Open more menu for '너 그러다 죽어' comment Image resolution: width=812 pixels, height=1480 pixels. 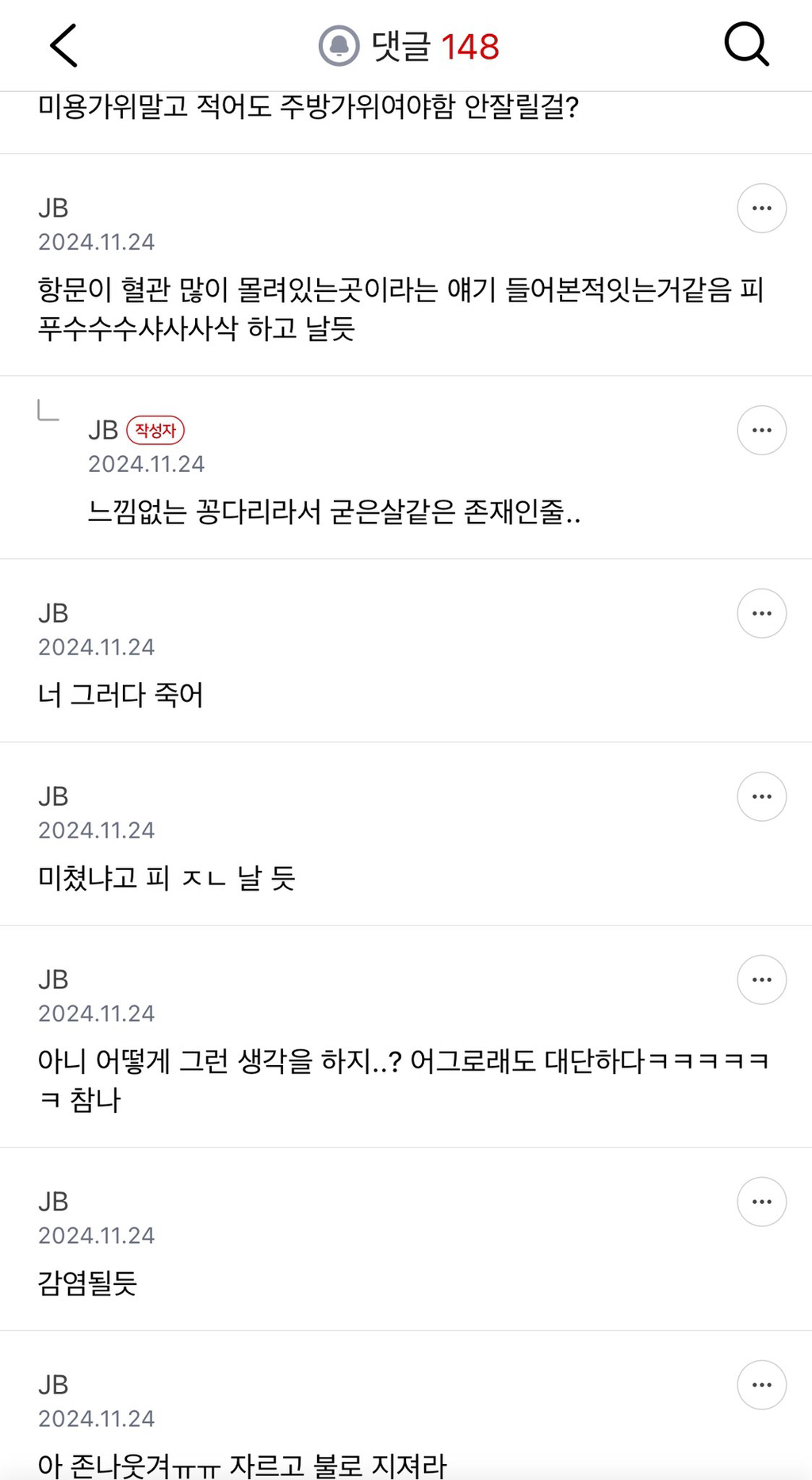coord(761,614)
